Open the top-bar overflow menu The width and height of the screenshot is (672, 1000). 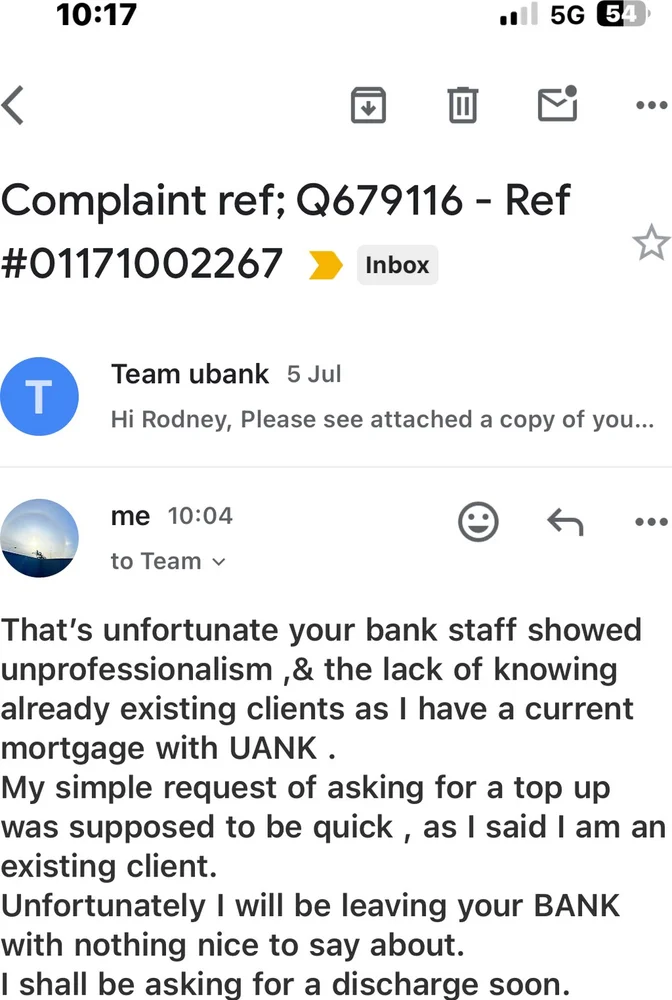[x=651, y=104]
